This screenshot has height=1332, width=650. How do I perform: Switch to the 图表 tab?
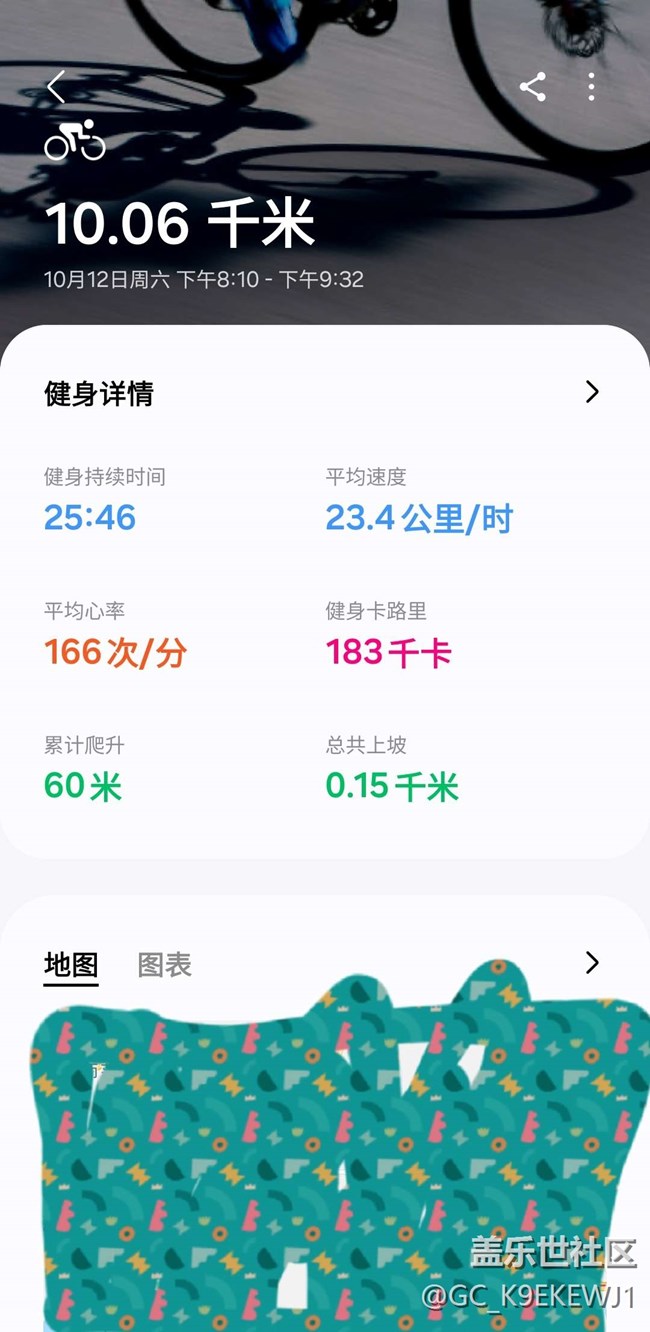tap(164, 965)
